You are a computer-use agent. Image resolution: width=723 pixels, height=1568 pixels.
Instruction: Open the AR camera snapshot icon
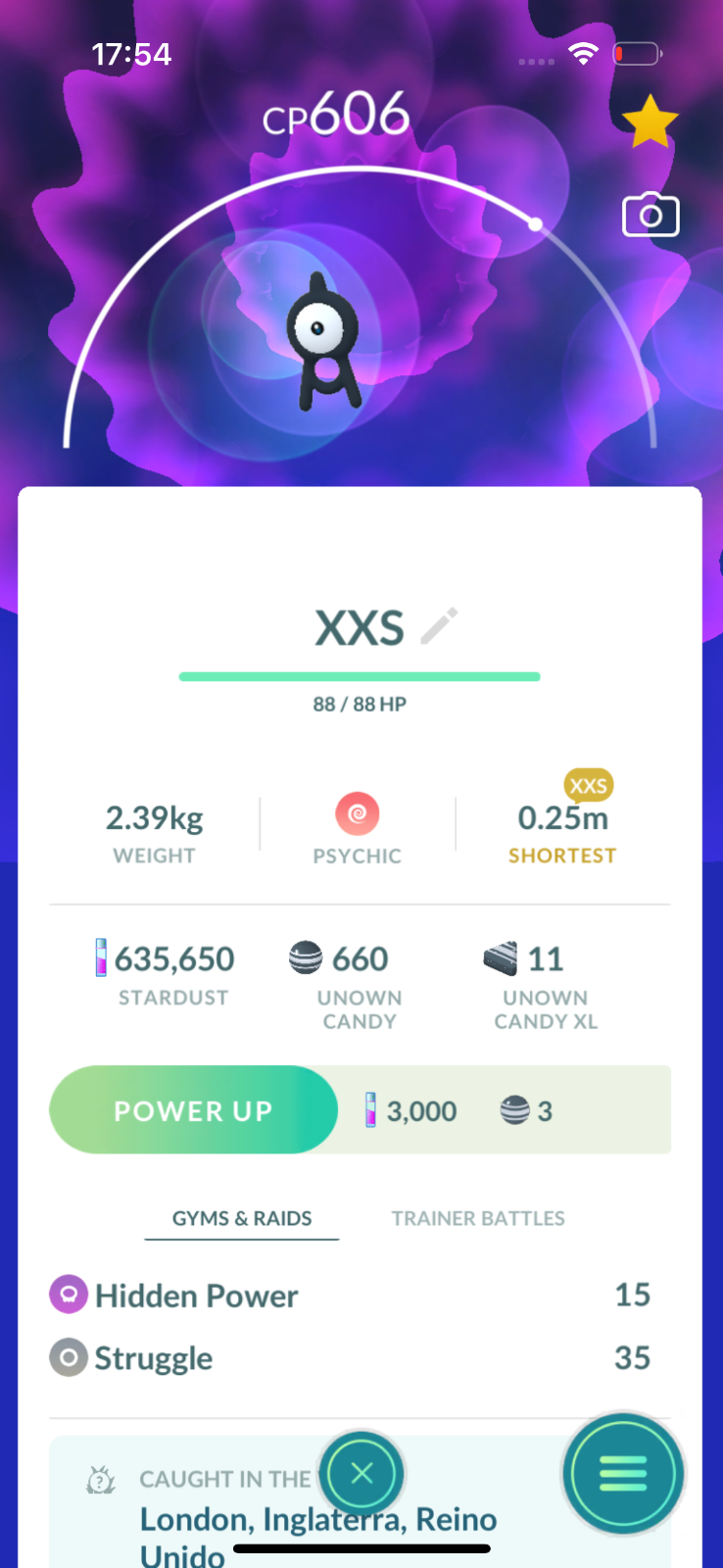pos(651,215)
